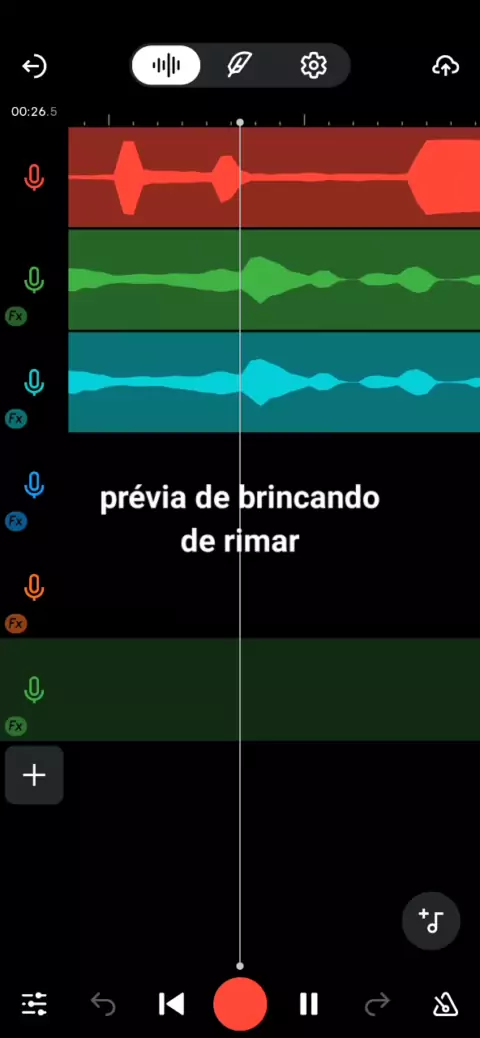Redo the last undone action
This screenshot has height=1038, width=480.
pyautogui.click(x=377, y=1004)
